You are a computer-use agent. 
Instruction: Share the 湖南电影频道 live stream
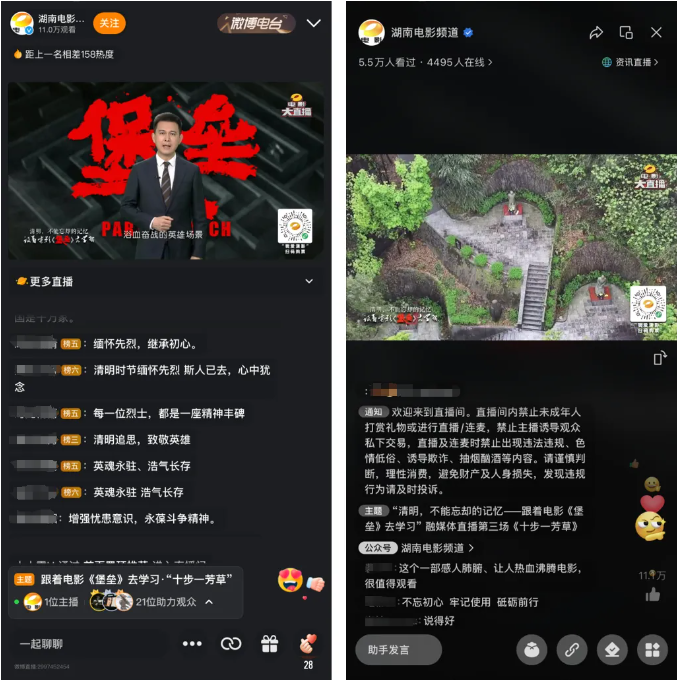pyautogui.click(x=596, y=33)
